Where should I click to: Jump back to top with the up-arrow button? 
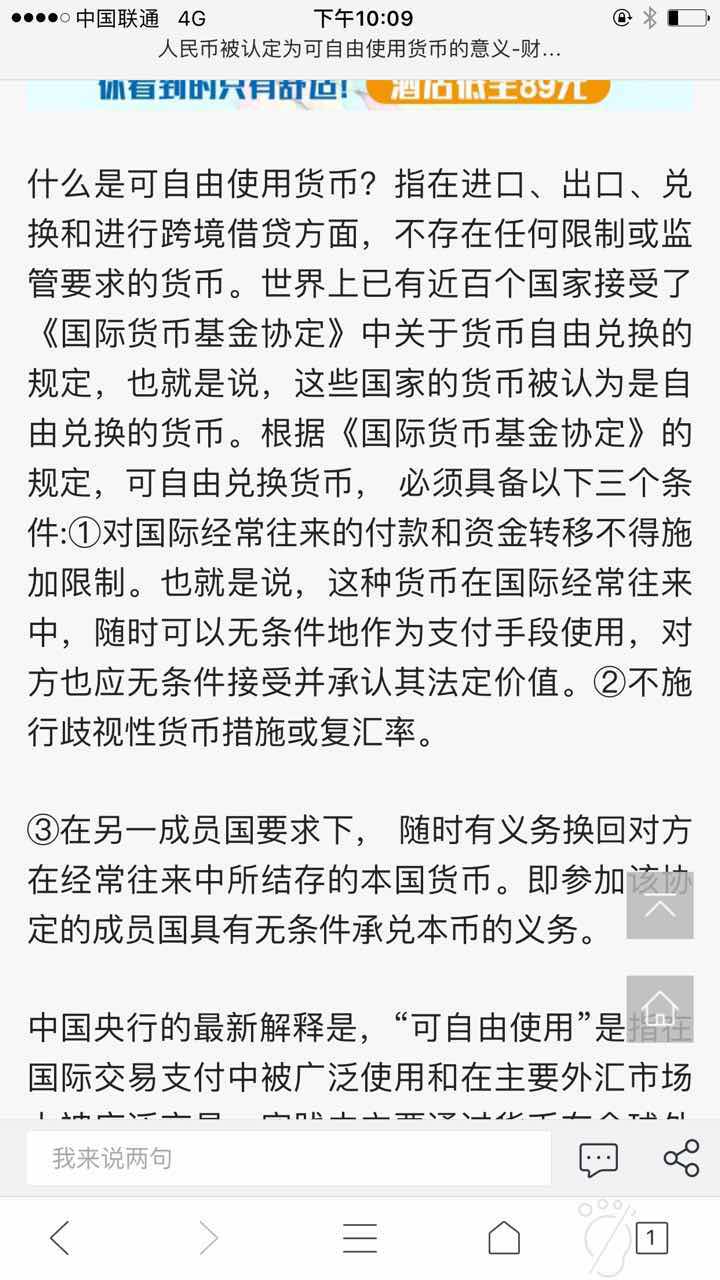pyautogui.click(x=659, y=906)
